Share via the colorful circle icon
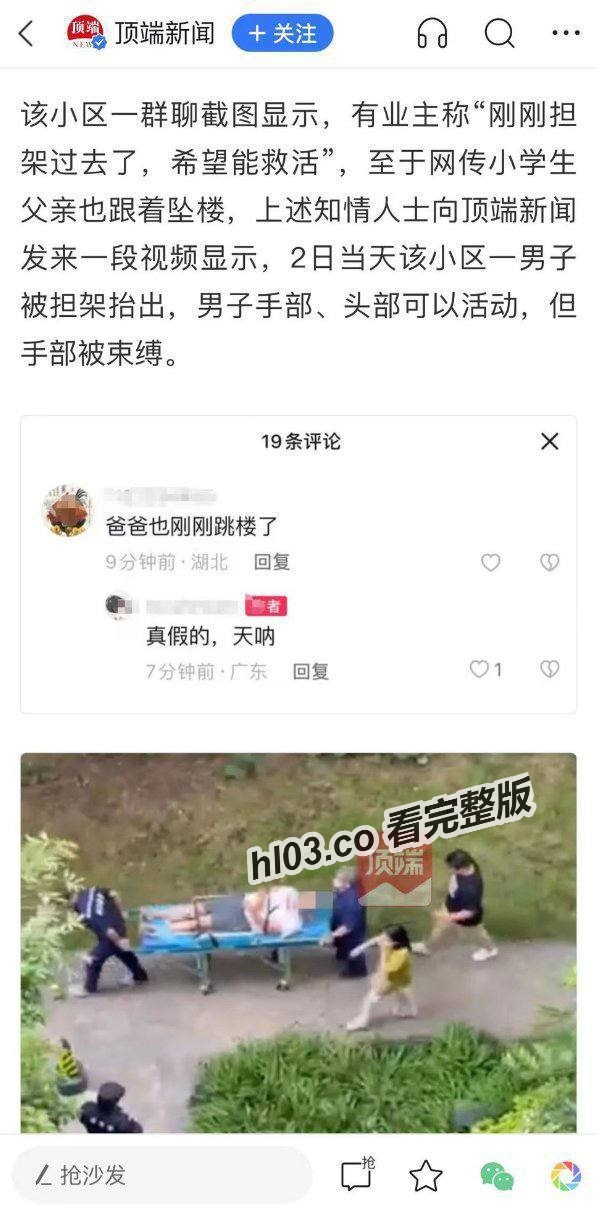Viewport: 596px width, 1205px height. click(566, 1176)
